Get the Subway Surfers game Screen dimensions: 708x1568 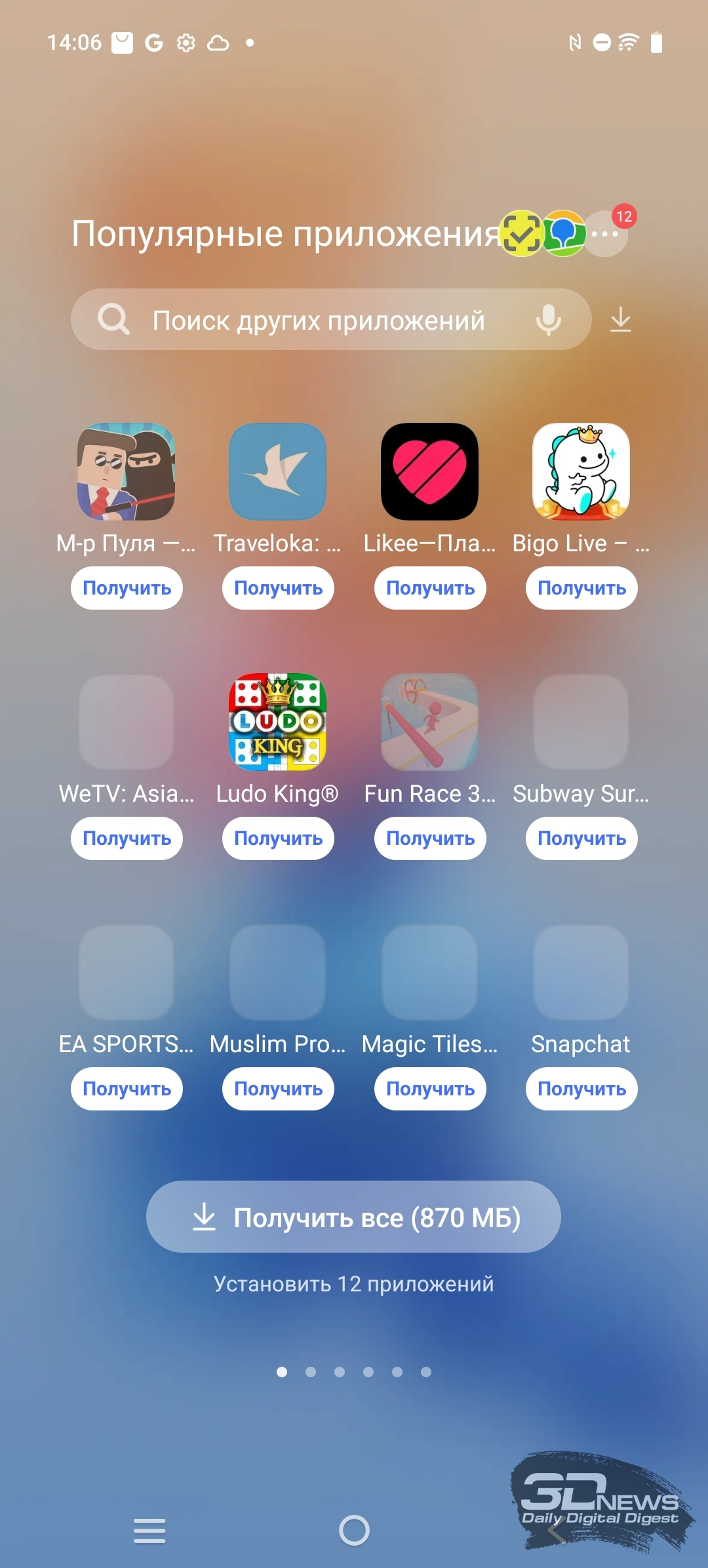click(x=581, y=838)
